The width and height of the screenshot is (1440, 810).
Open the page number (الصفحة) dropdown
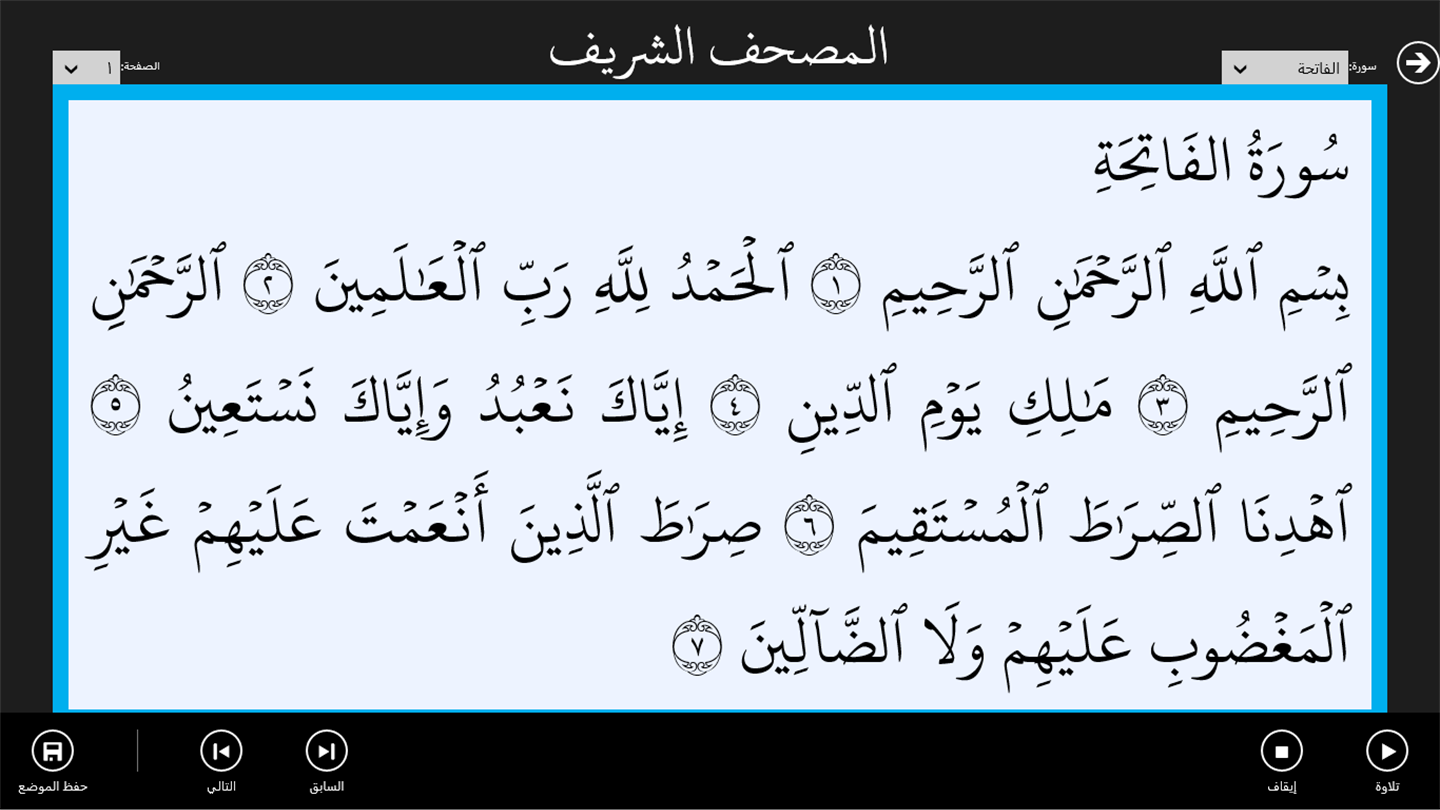pyautogui.click(x=86, y=68)
